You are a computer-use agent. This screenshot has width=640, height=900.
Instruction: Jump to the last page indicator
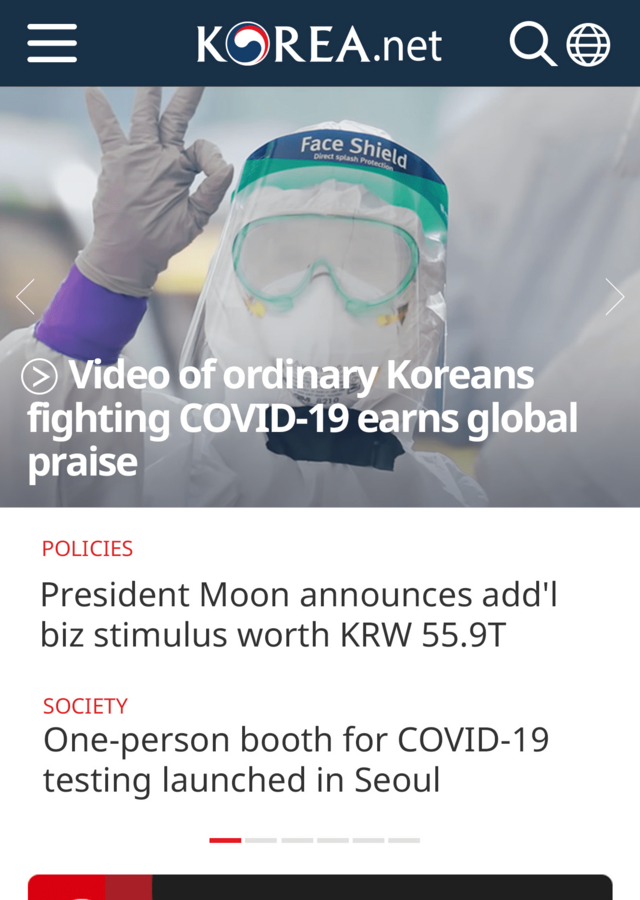(x=404, y=840)
